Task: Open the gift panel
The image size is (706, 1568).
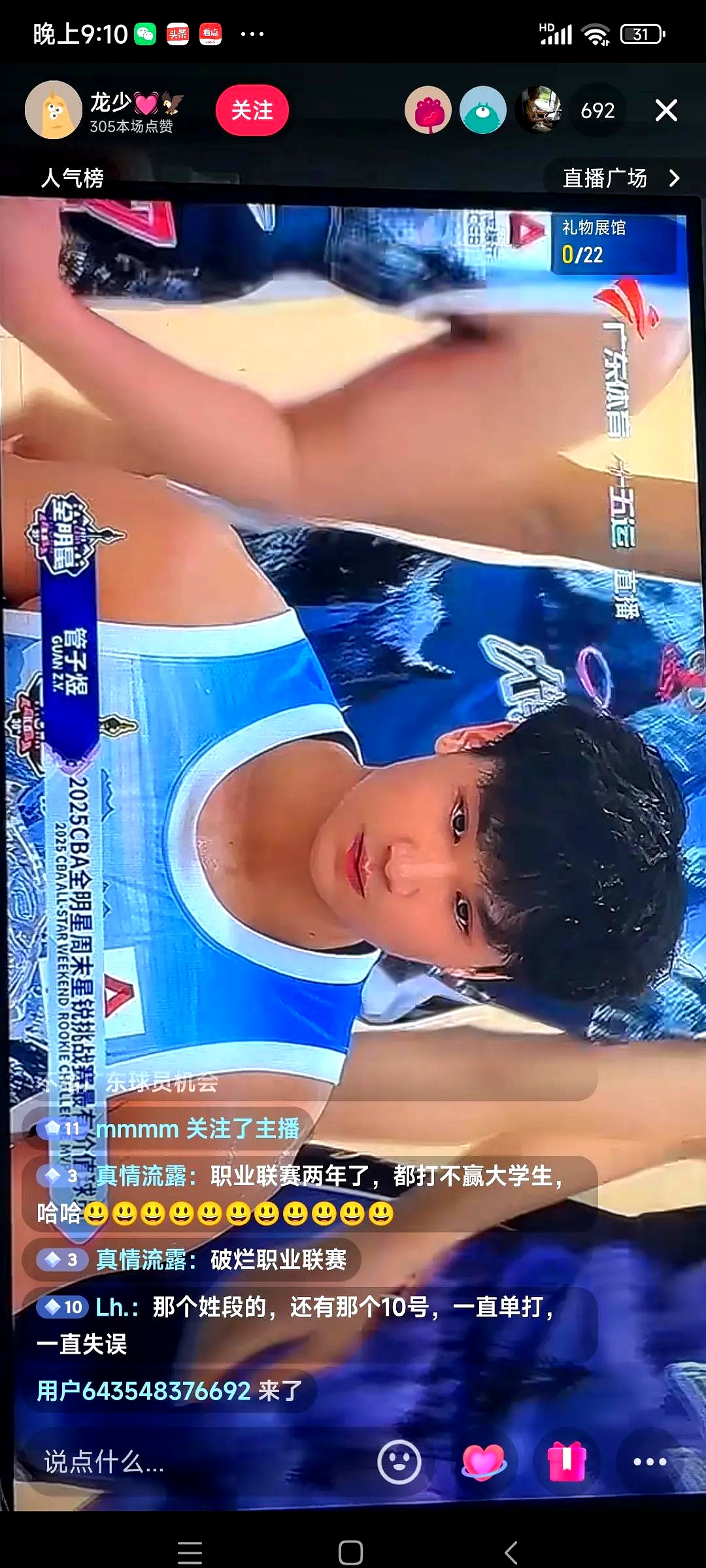Action: coord(566,1462)
